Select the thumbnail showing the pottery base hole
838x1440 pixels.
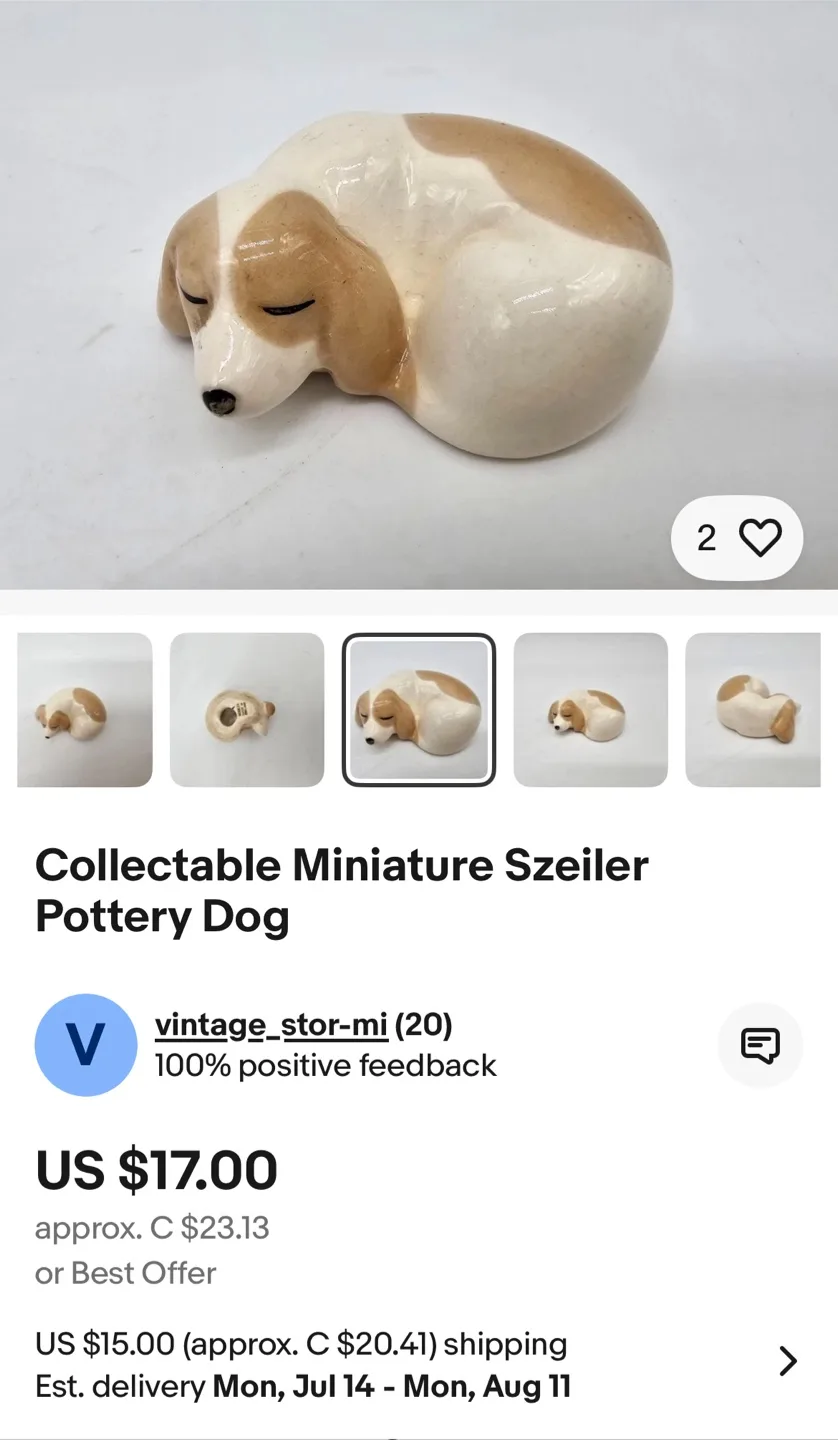pos(247,710)
